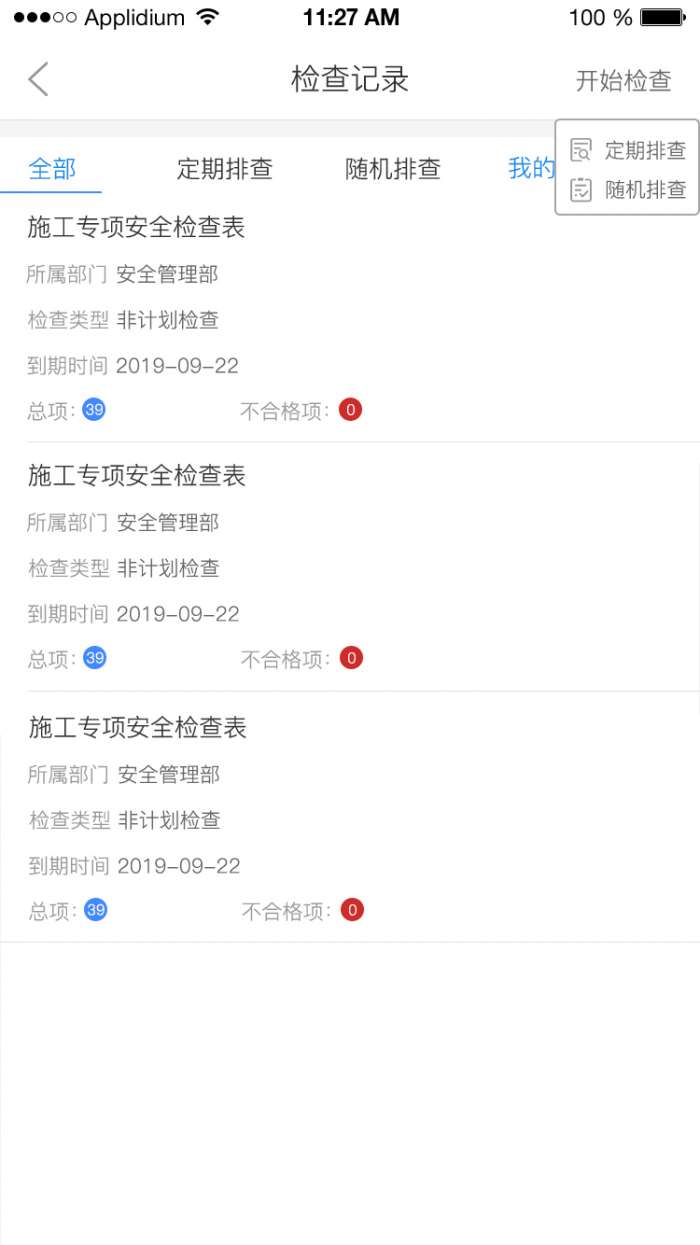Open the partly hidden 我的 tab
Viewport: 700px width, 1245px height.
[531, 168]
